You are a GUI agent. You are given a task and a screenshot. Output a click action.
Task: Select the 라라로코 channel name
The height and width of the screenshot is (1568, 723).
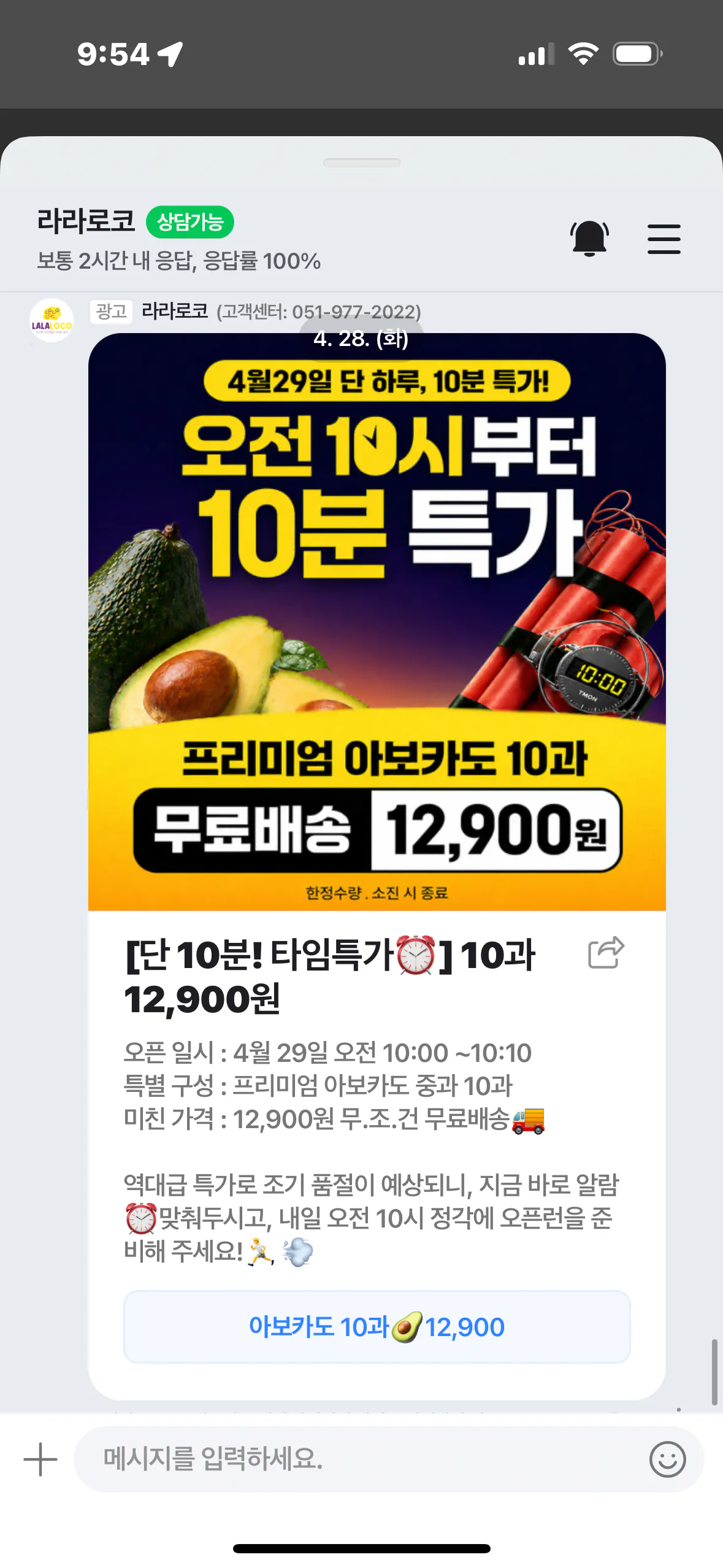pyautogui.click(x=85, y=221)
